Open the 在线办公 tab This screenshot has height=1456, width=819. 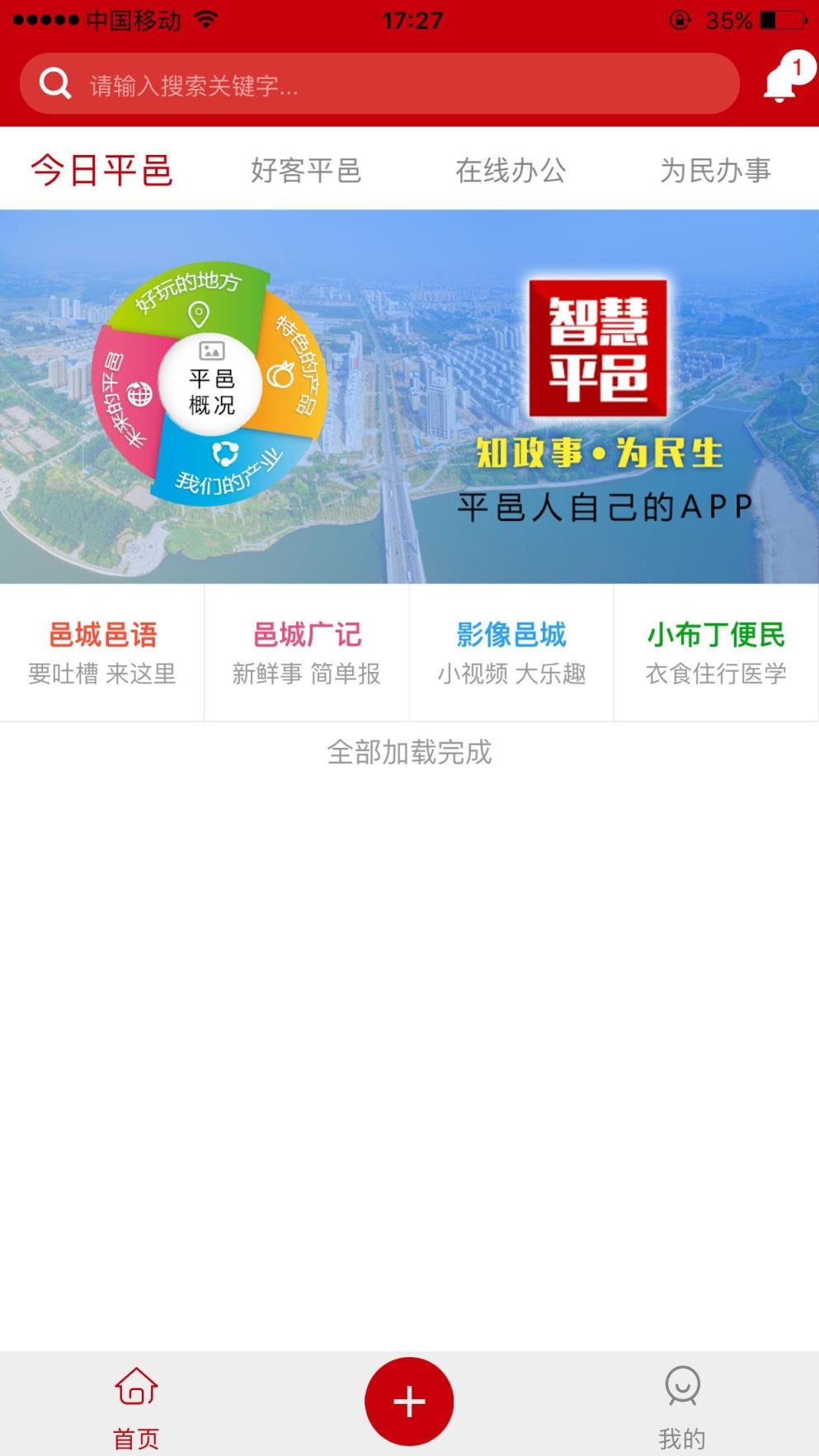(511, 171)
